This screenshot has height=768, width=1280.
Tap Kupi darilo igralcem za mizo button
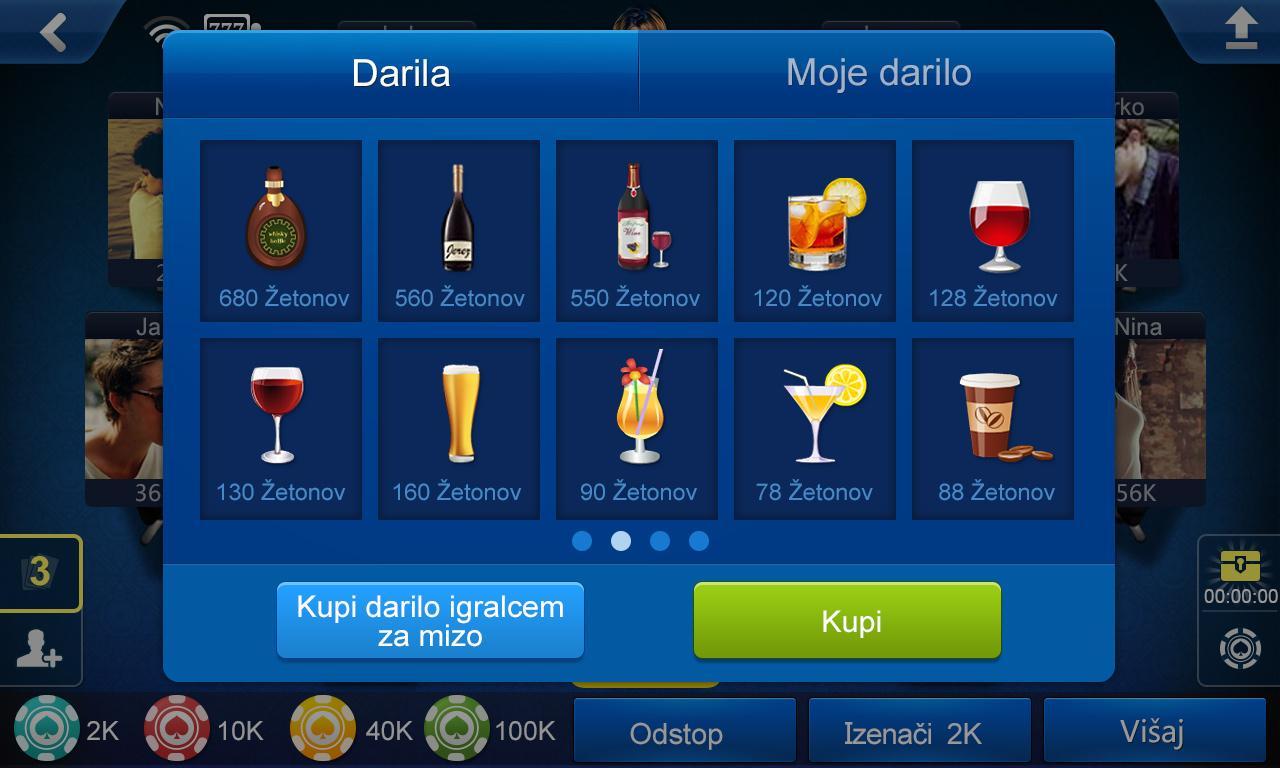(x=430, y=621)
